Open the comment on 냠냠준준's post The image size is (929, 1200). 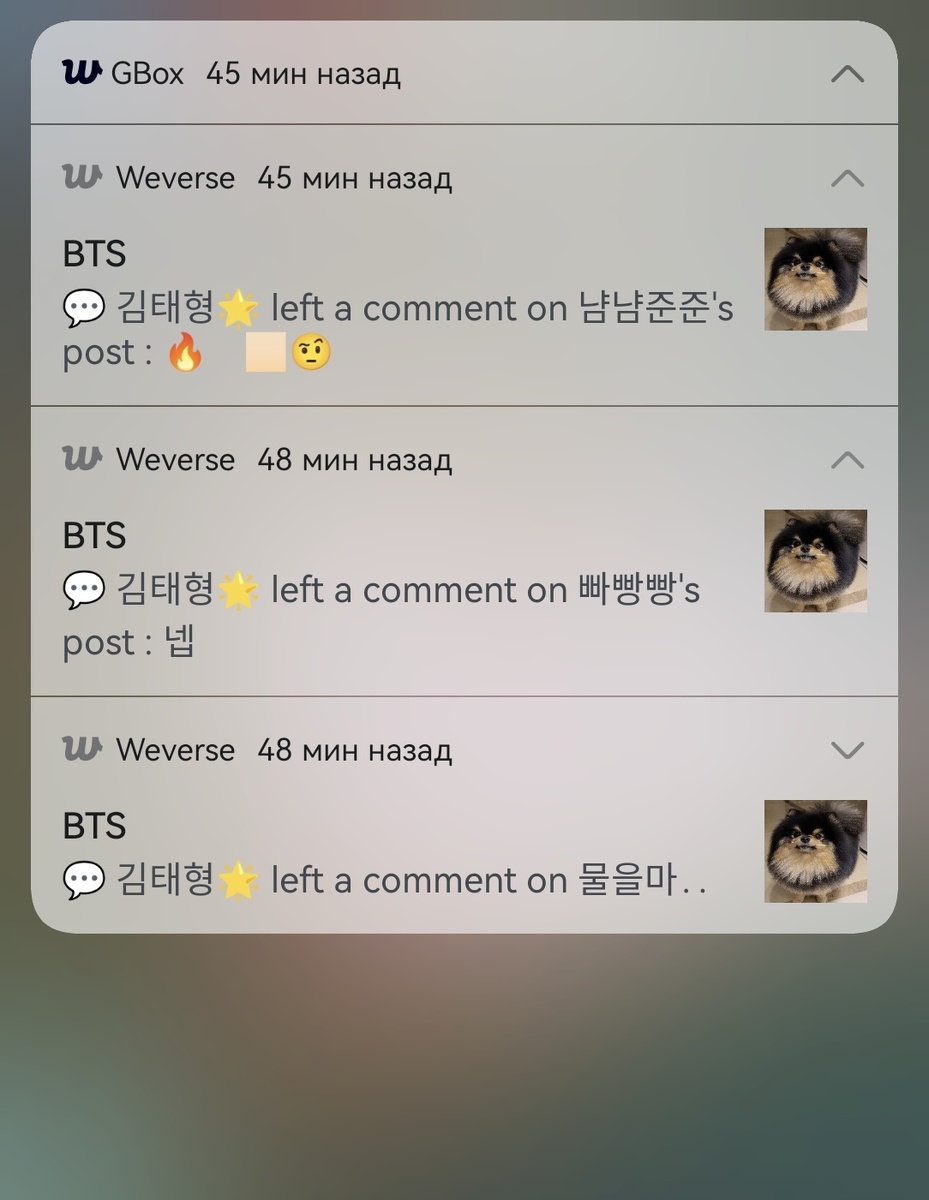pyautogui.click(x=400, y=308)
